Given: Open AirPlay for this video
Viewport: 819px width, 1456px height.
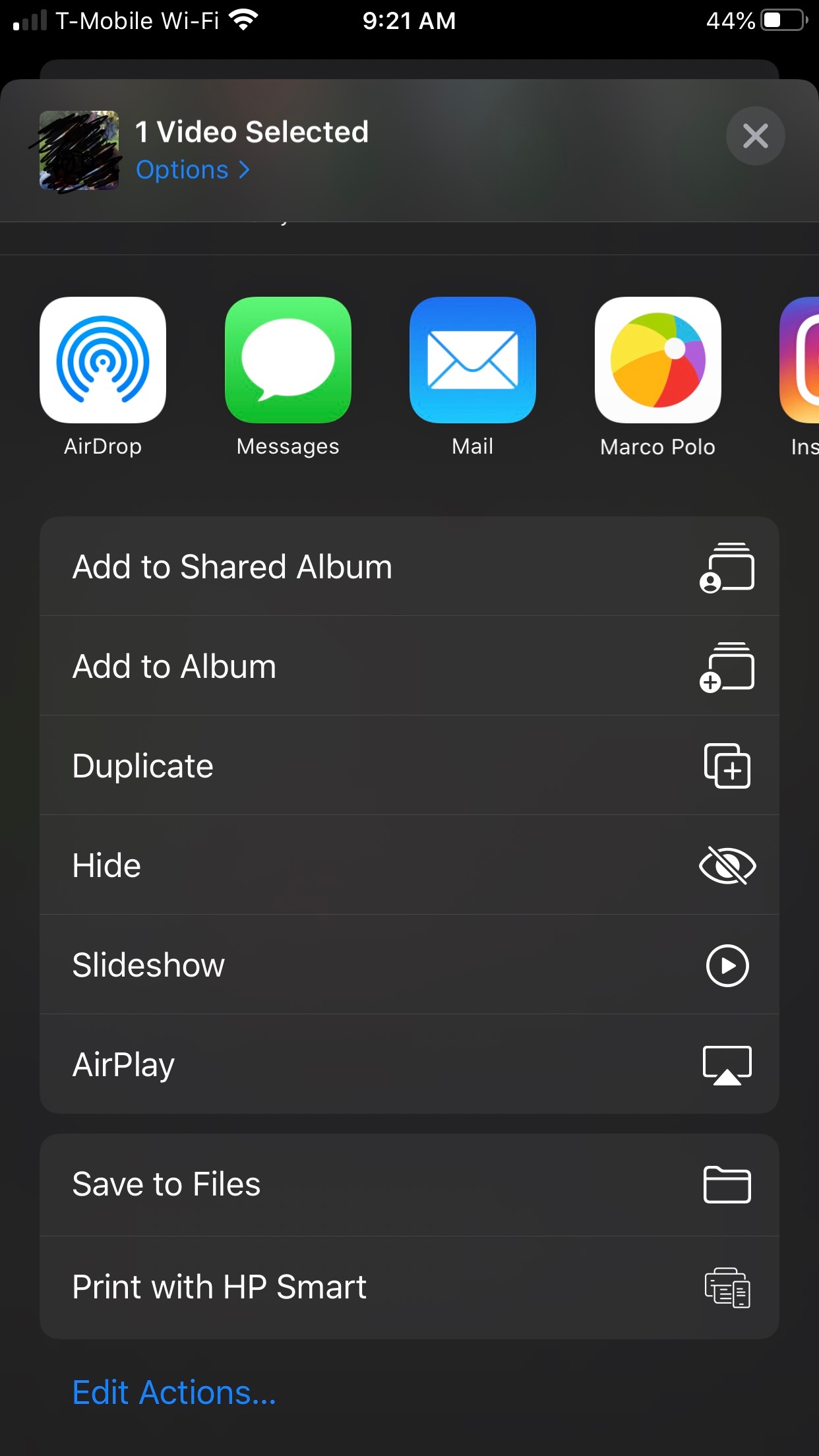Looking at the screenshot, I should coord(409,1064).
